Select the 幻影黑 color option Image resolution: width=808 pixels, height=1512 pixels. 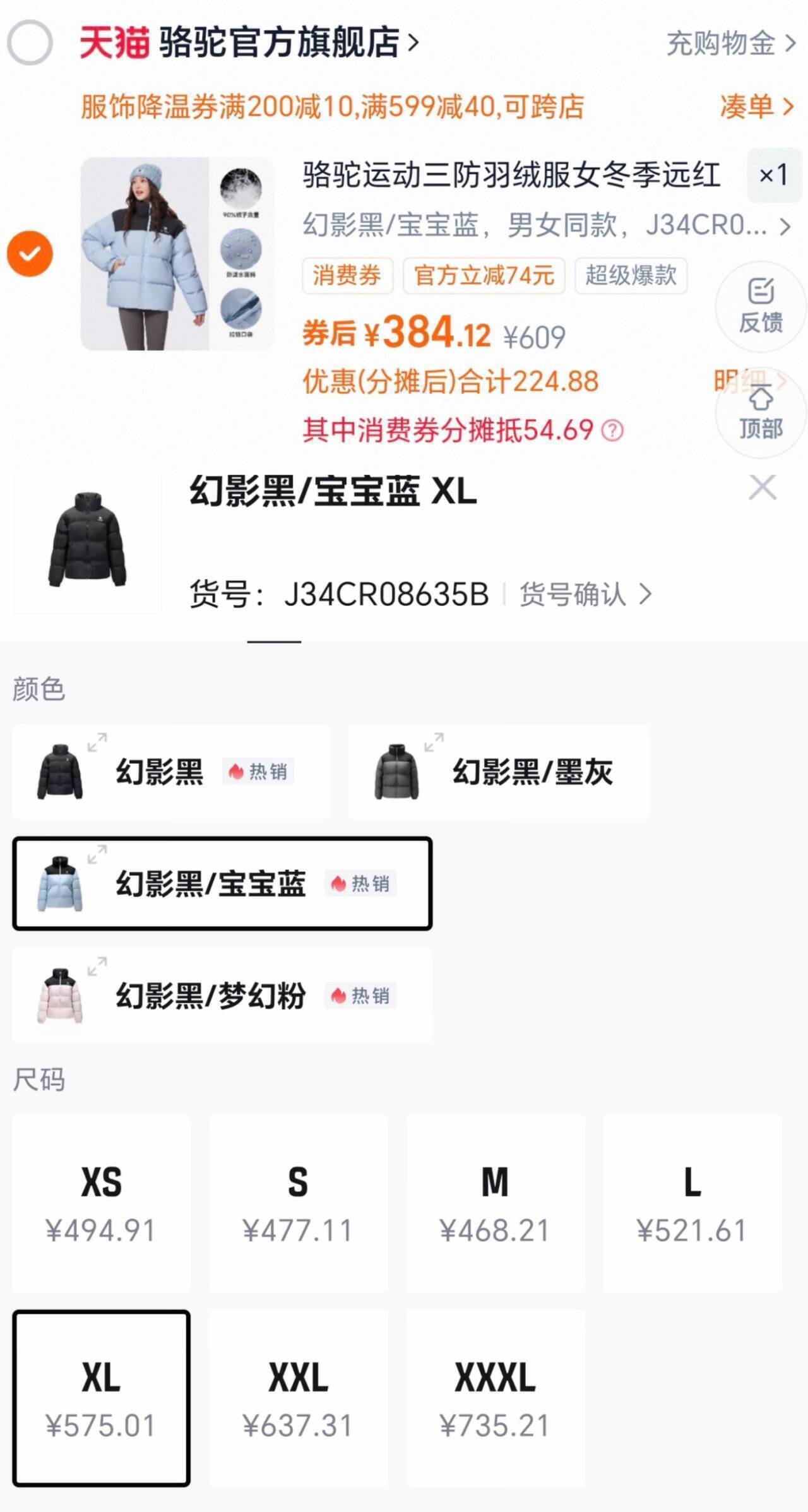tap(170, 771)
